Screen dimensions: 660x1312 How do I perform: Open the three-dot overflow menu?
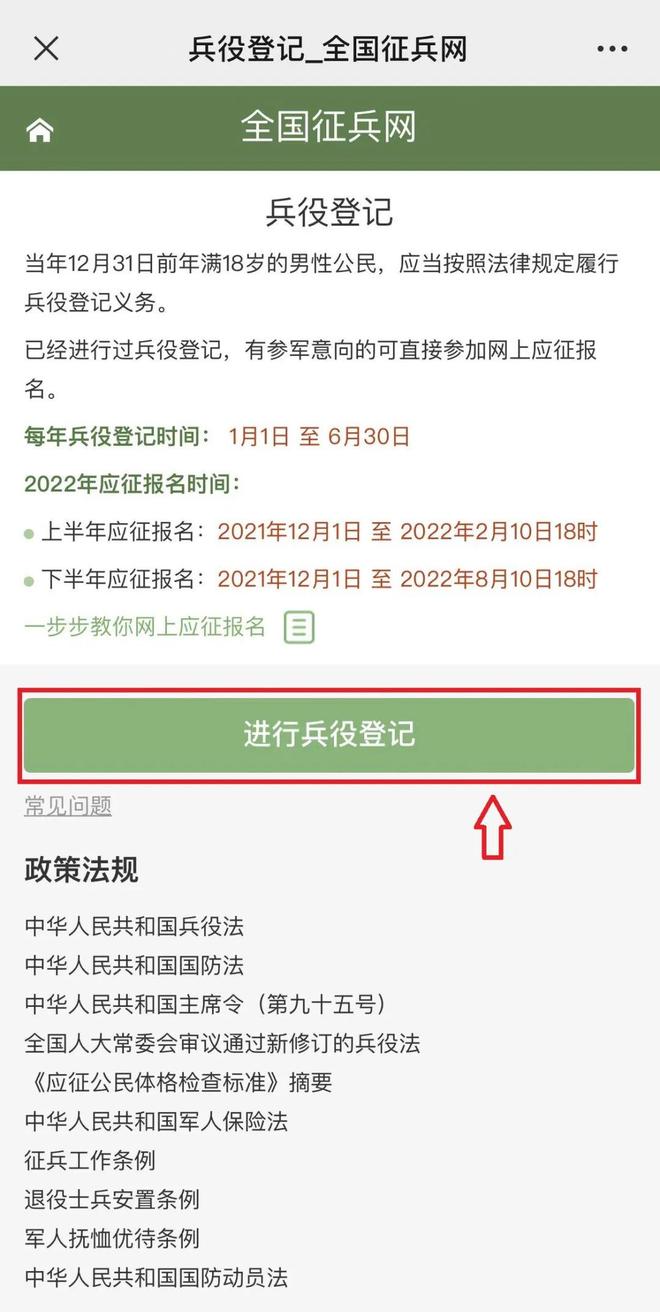(611, 48)
